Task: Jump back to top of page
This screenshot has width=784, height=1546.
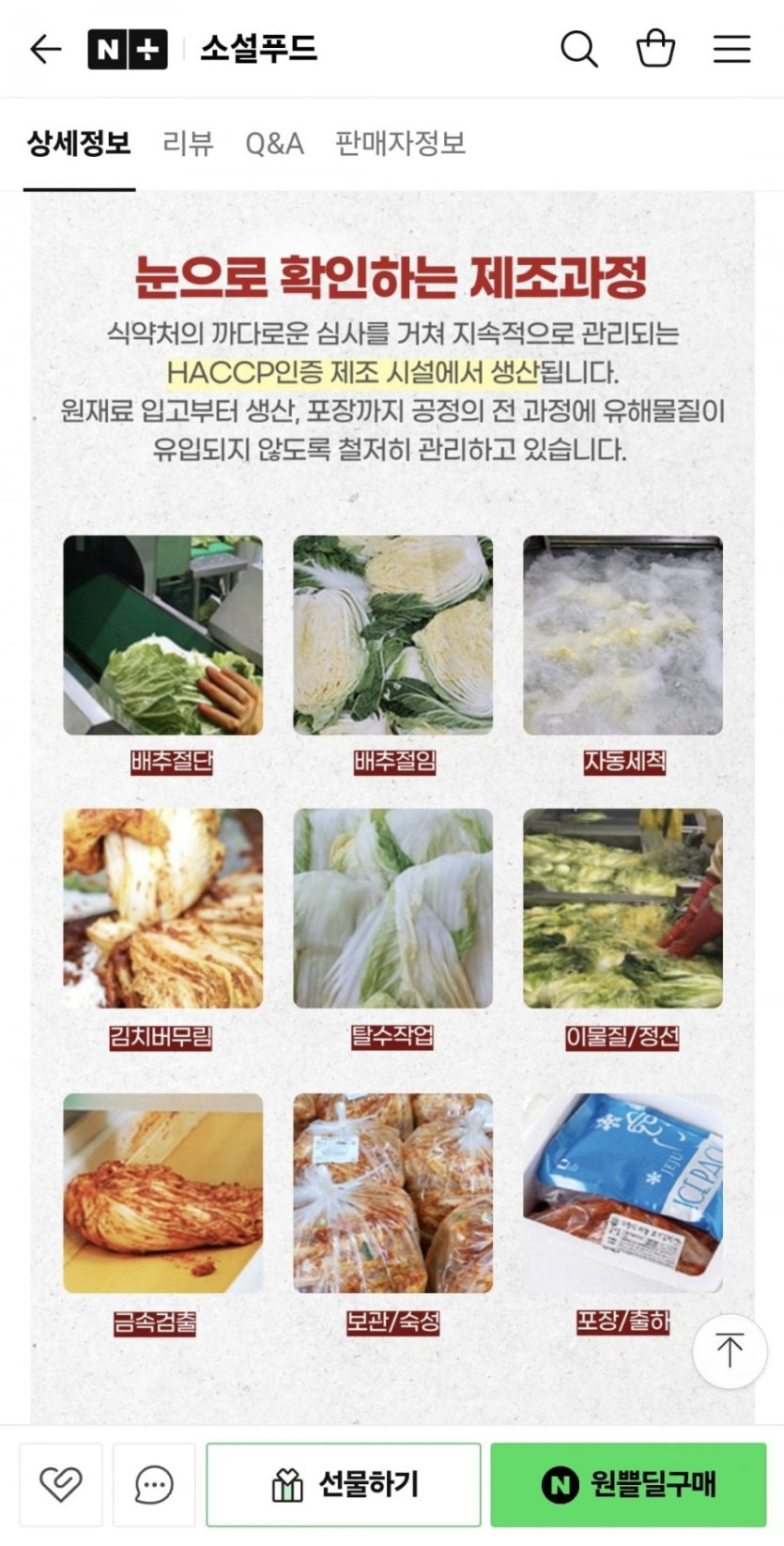Action: pyautogui.click(x=730, y=1351)
